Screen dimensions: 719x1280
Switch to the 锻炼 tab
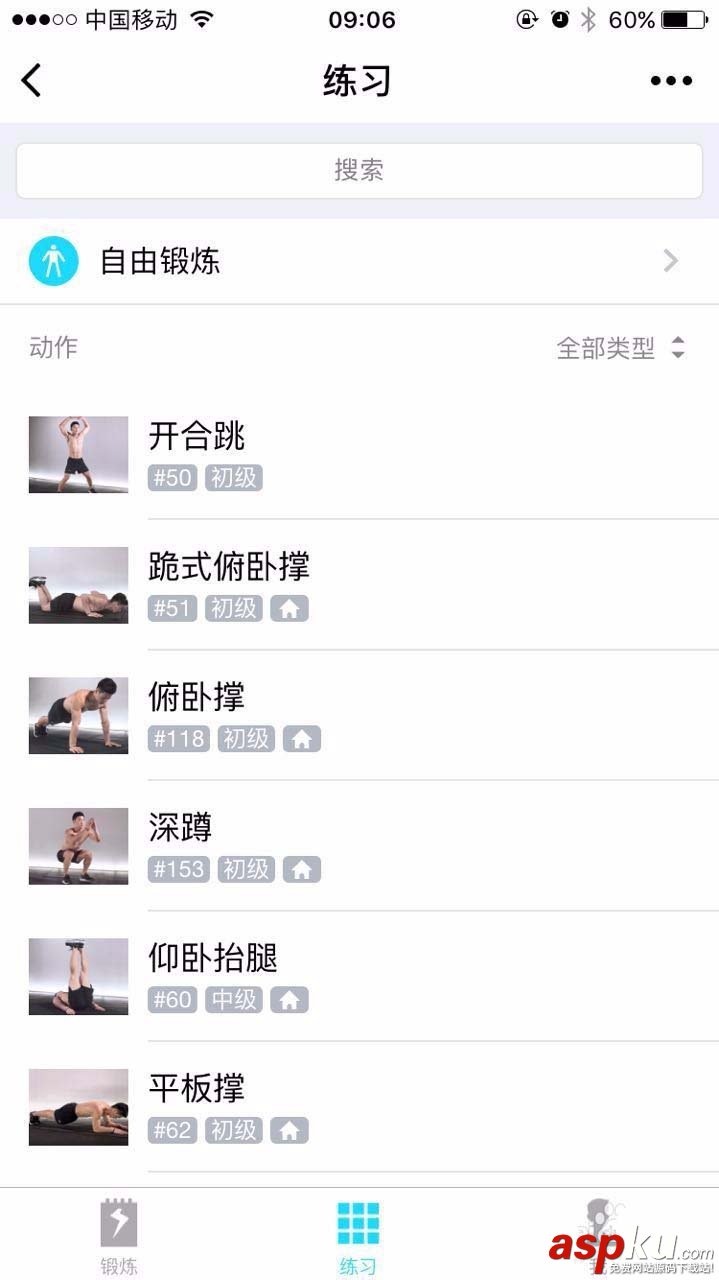click(x=119, y=1237)
